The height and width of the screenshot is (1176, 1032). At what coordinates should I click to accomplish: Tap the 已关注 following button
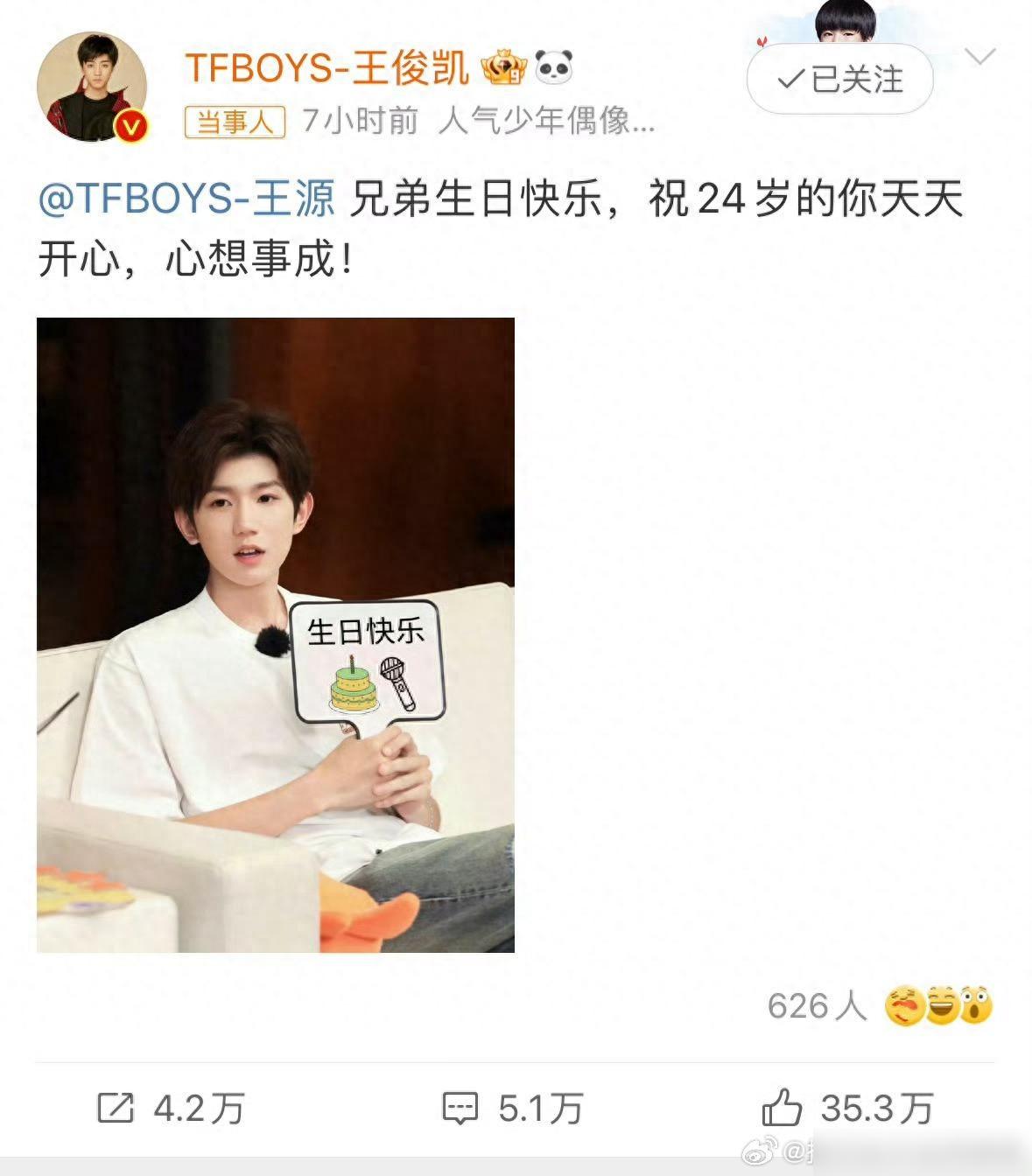pos(839,80)
